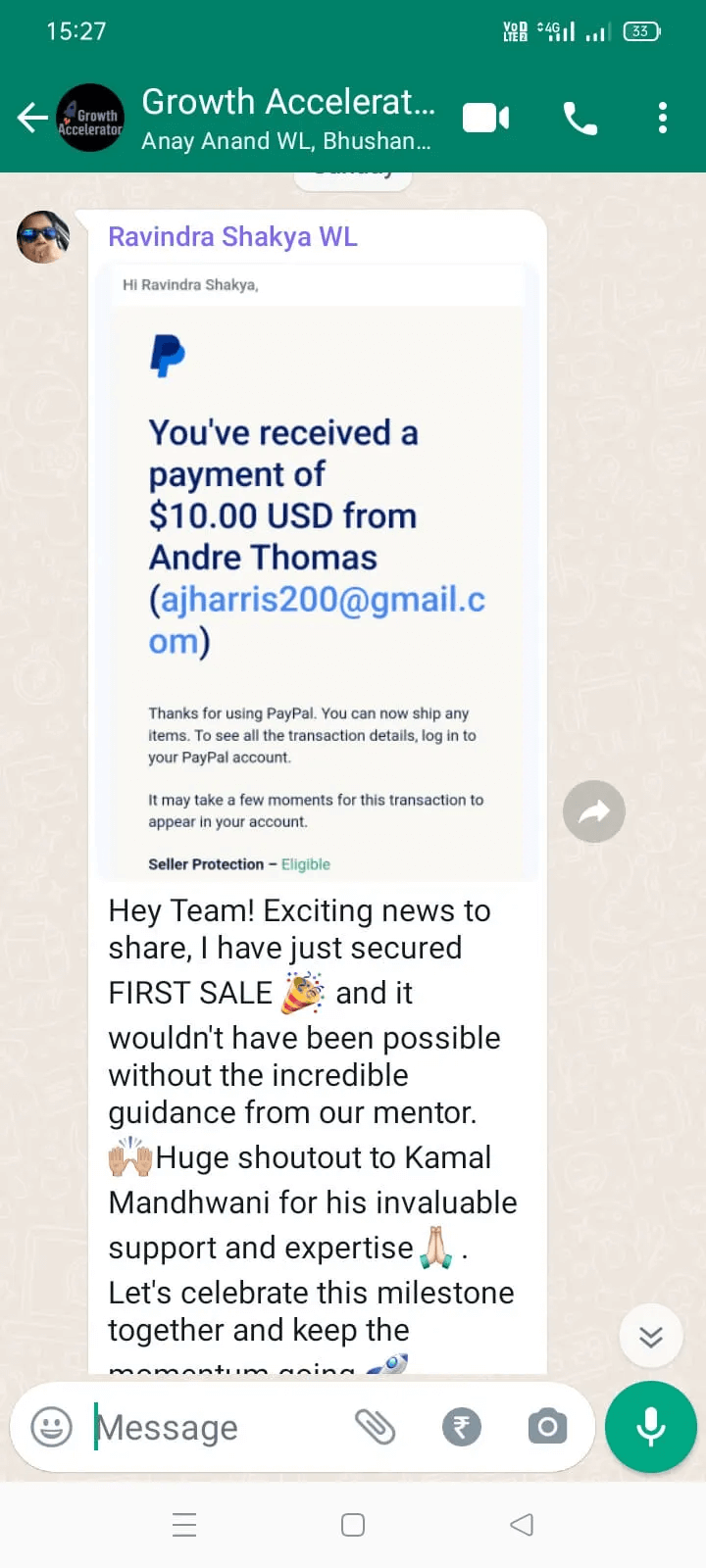Open the rupee payment option
This screenshot has height=1568, width=706.
coord(462,1427)
